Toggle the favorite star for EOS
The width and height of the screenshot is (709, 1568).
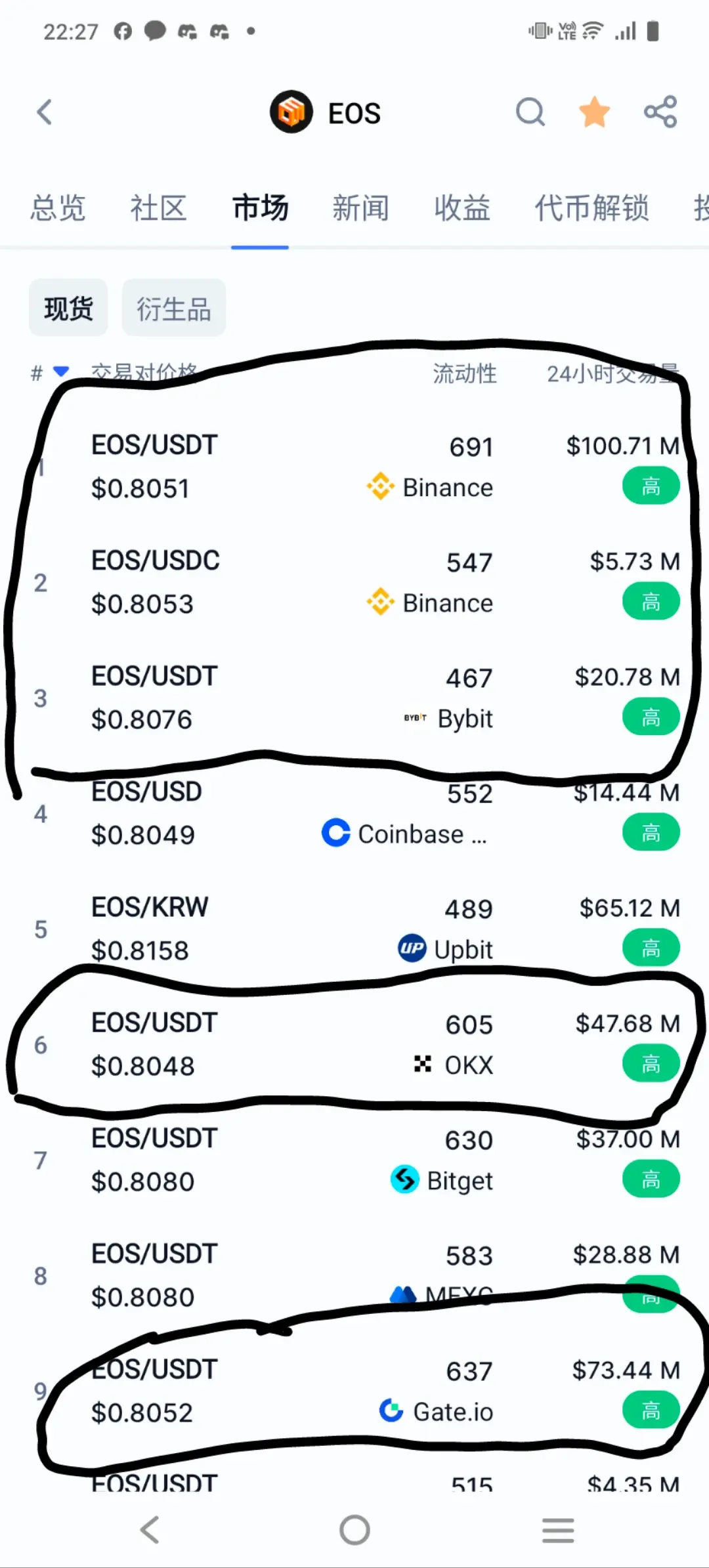[x=594, y=112]
